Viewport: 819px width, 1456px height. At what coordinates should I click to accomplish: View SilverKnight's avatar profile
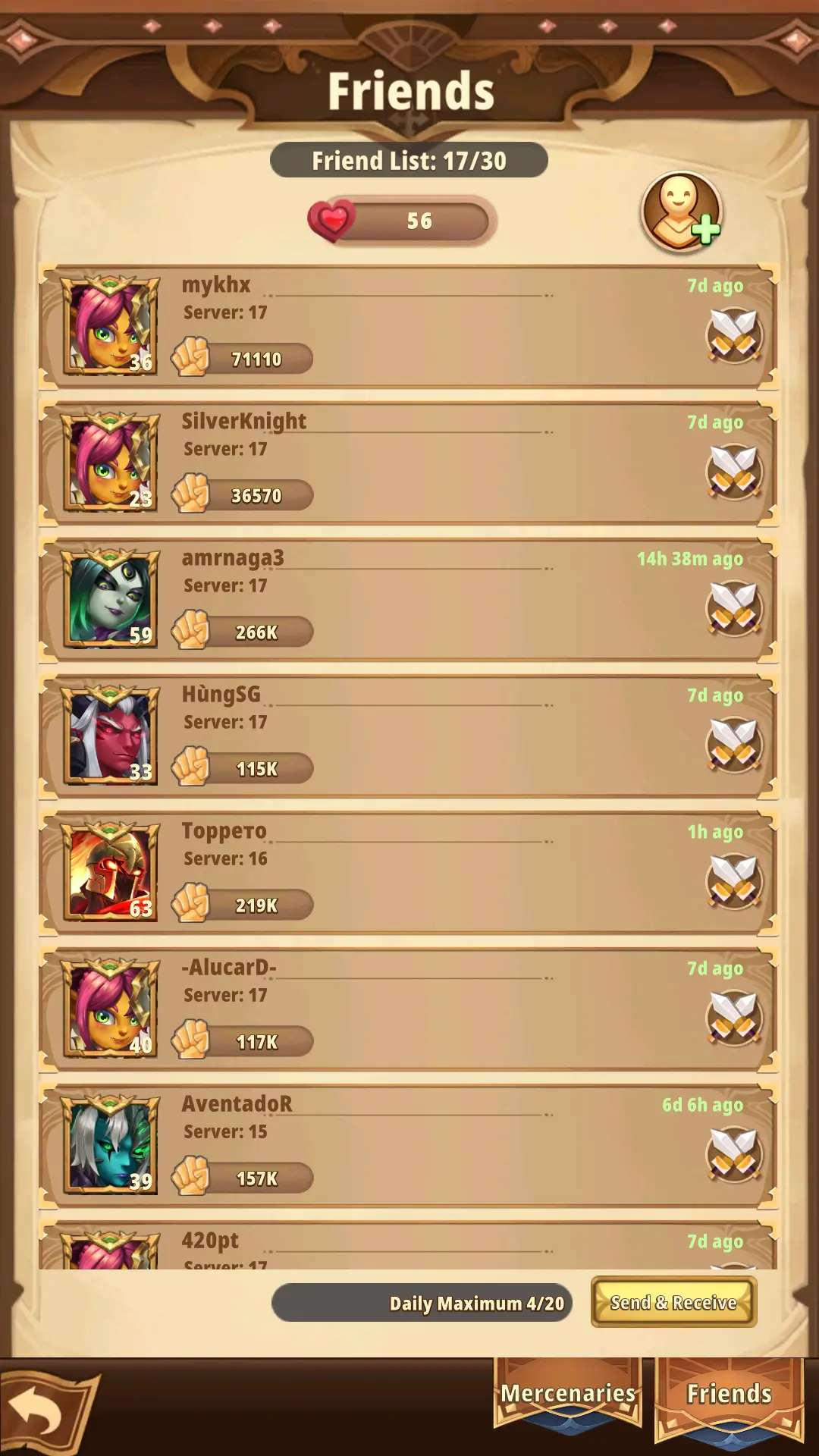111,463
